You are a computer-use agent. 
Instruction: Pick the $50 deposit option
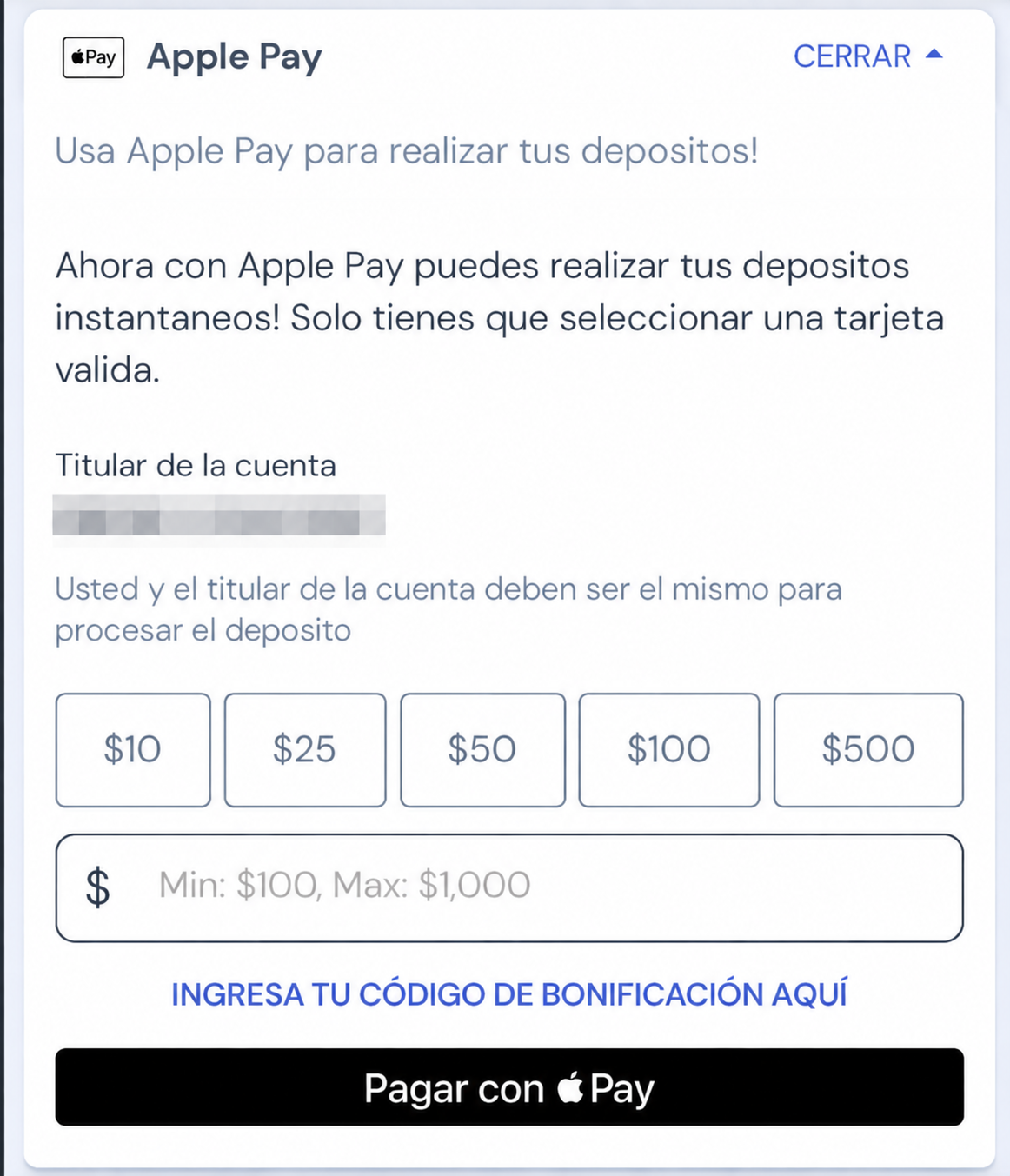point(482,749)
